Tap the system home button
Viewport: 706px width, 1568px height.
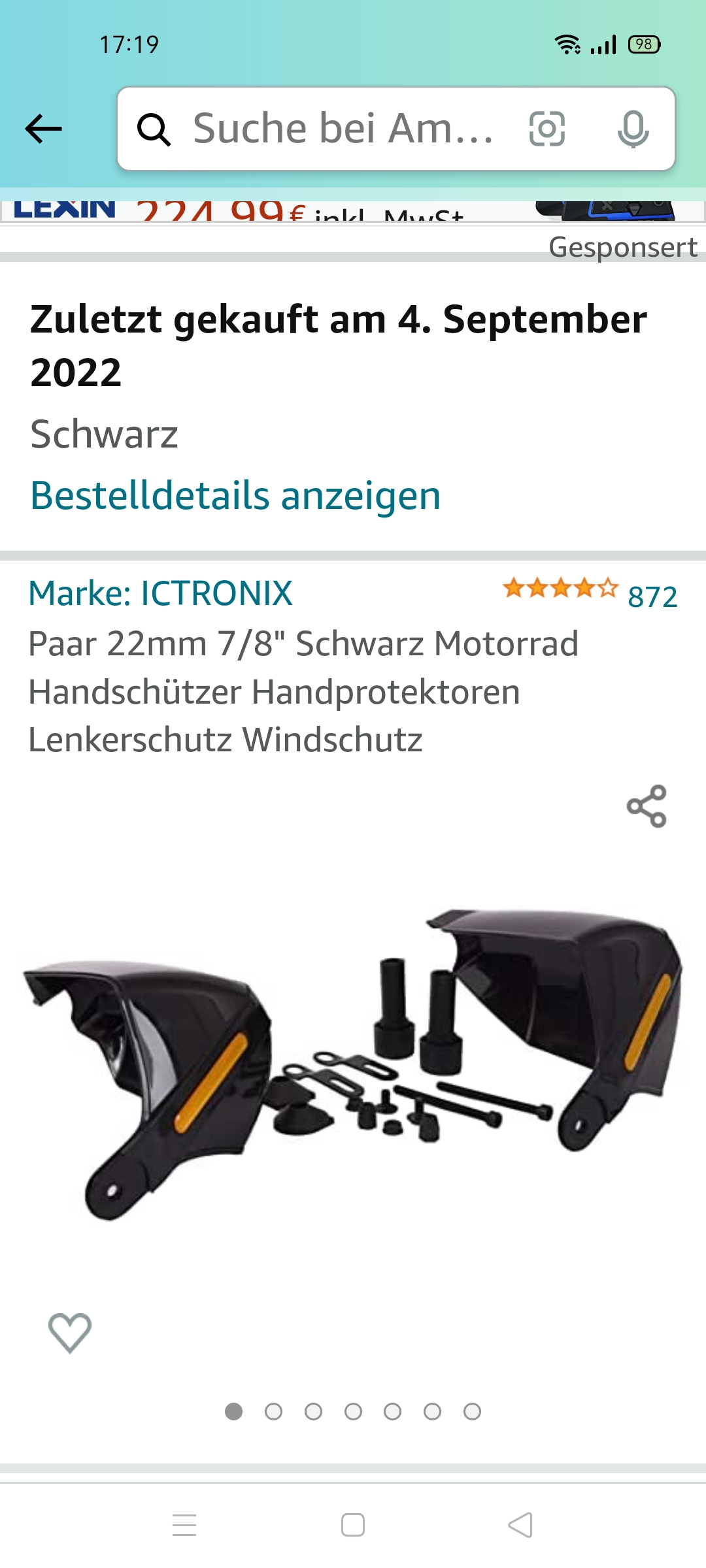click(x=353, y=1526)
